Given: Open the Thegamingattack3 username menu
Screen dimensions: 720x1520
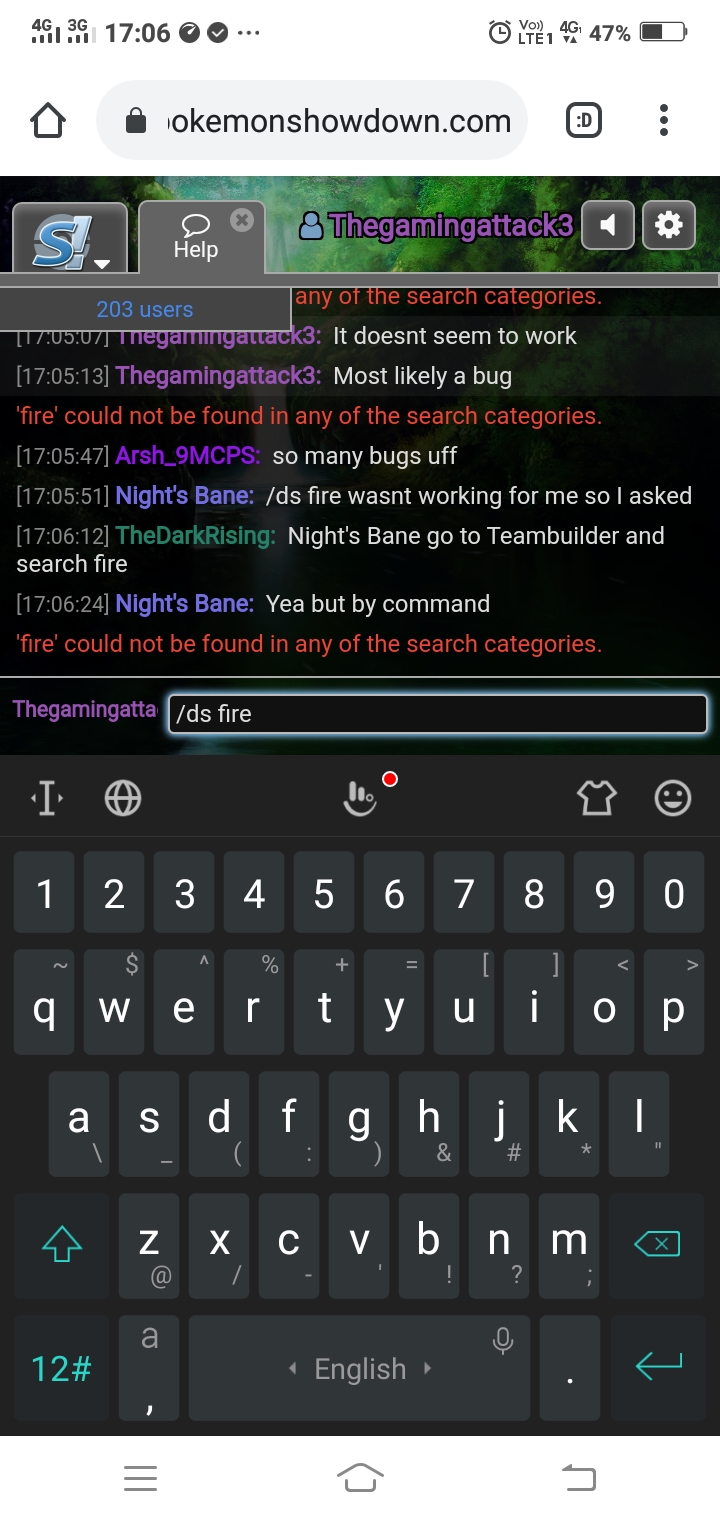Looking at the screenshot, I should (436, 225).
